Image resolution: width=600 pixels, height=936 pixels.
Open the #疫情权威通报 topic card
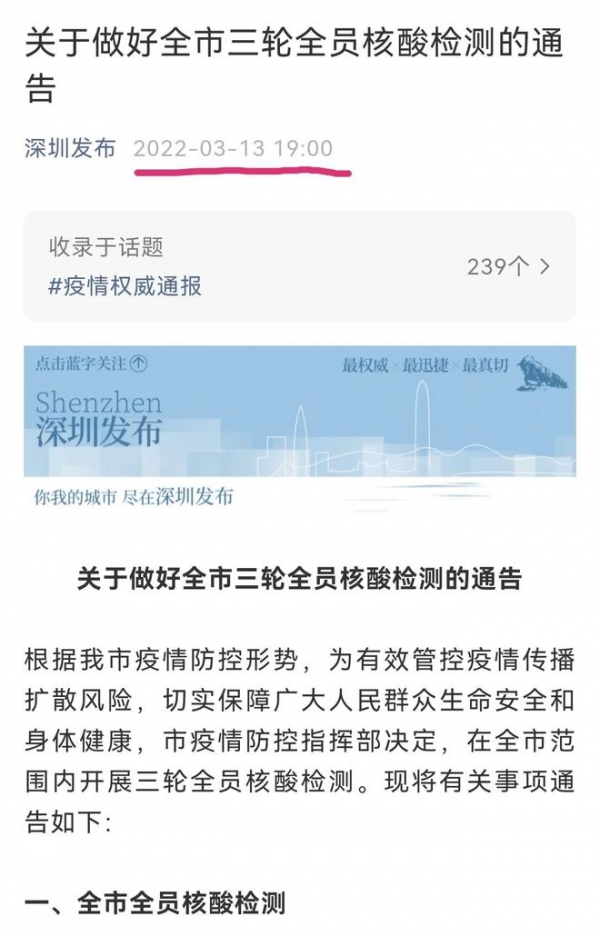[x=299, y=266]
